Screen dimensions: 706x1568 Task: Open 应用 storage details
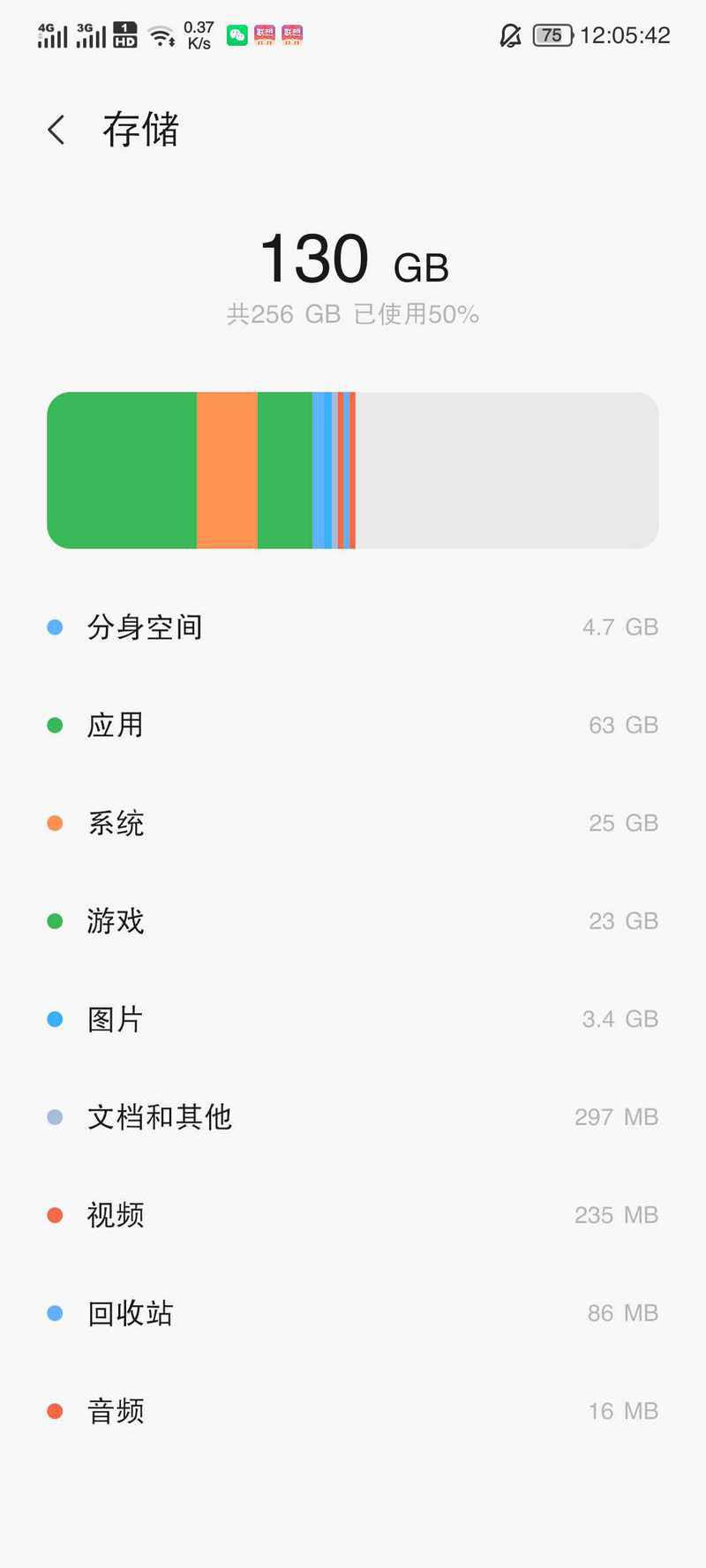coord(353,725)
